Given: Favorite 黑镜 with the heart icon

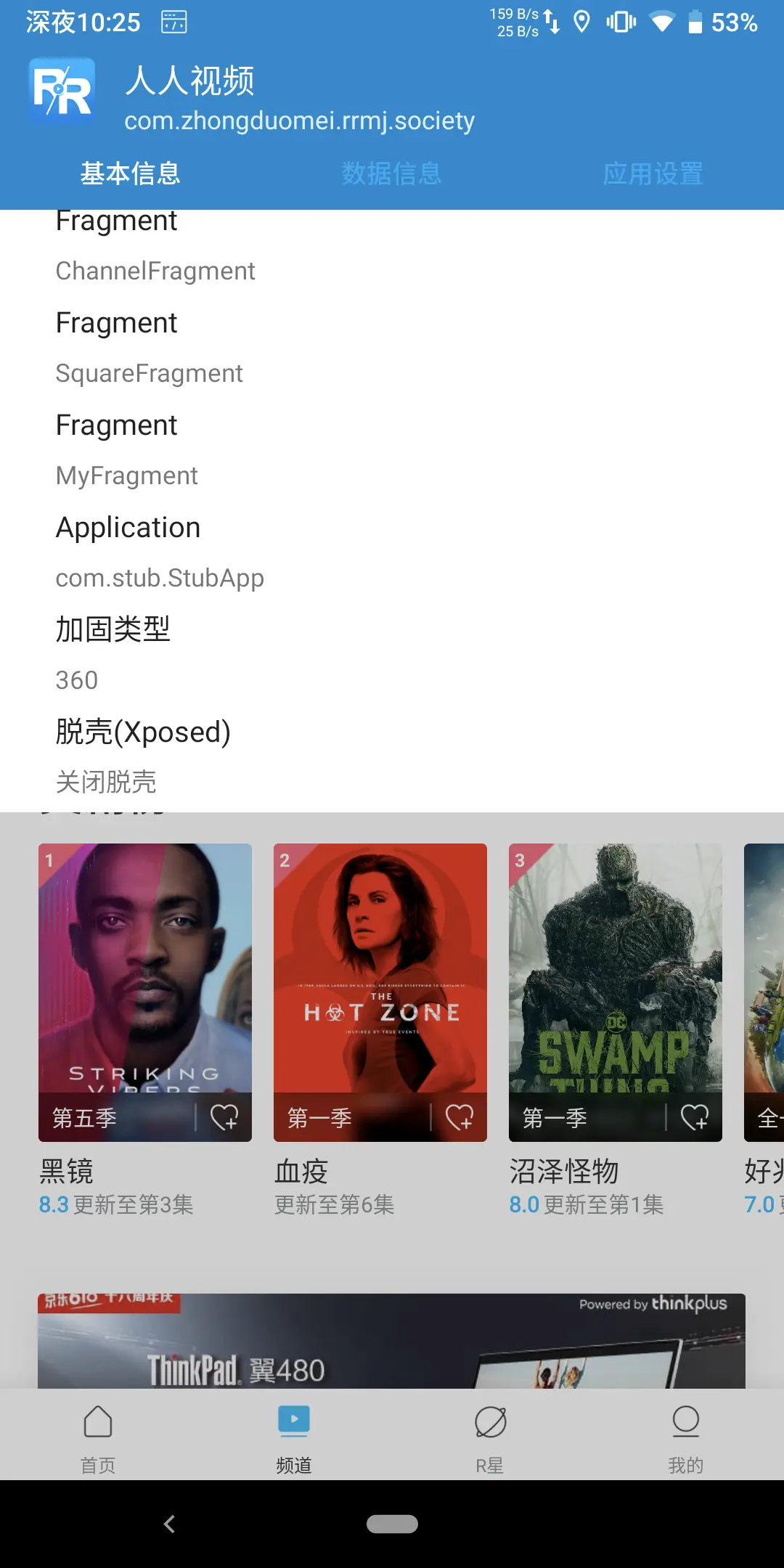Looking at the screenshot, I should [224, 1117].
